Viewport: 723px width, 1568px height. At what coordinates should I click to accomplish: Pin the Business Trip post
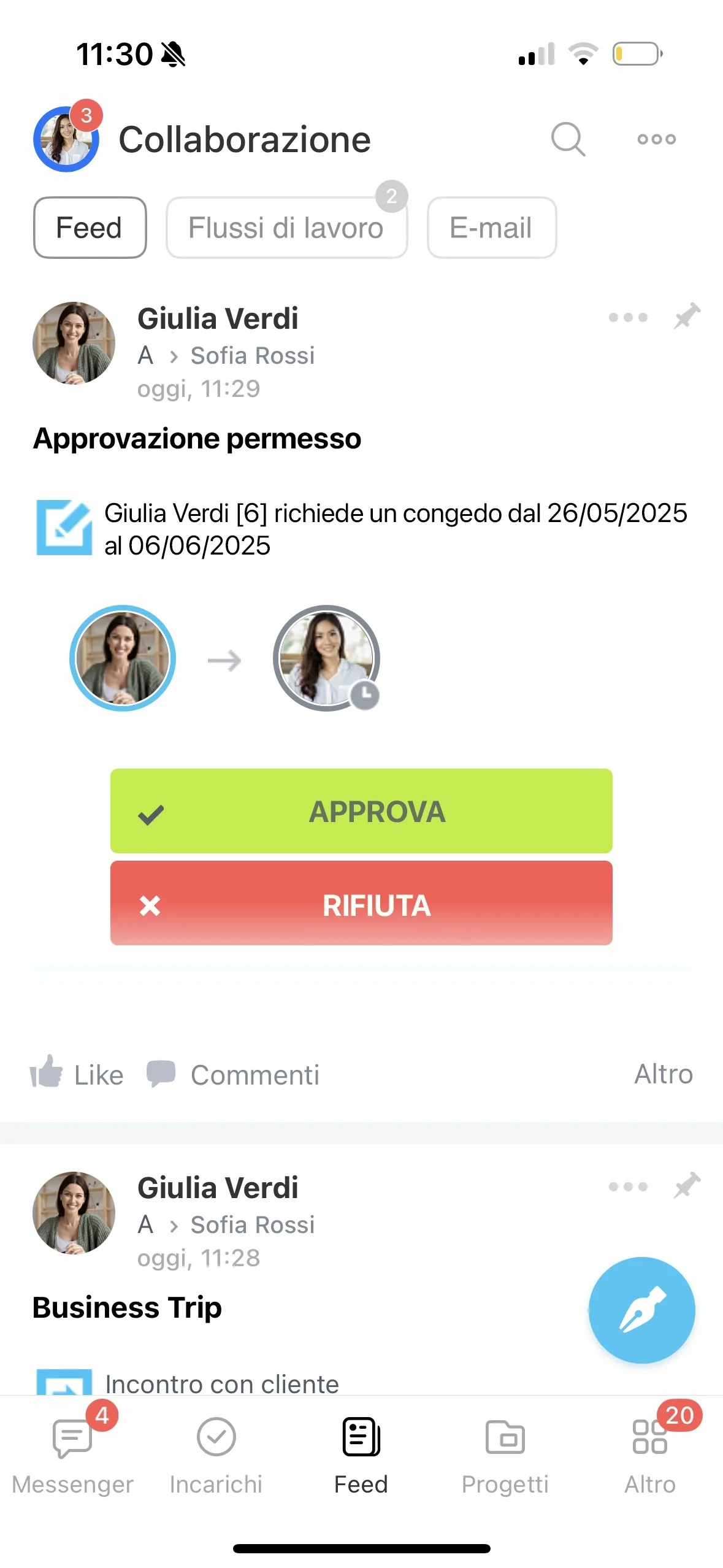point(687,1186)
